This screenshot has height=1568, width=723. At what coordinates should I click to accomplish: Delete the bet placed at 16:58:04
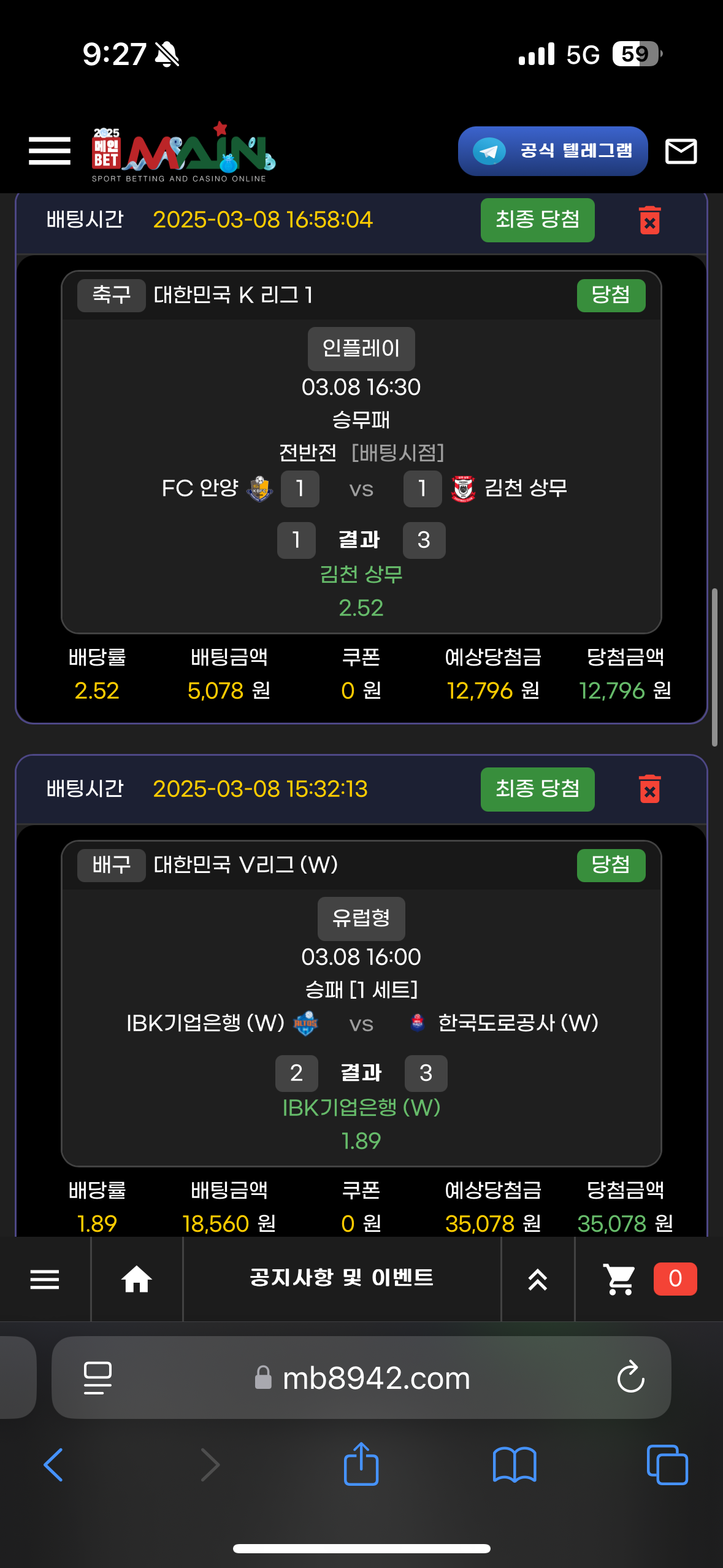click(x=649, y=220)
